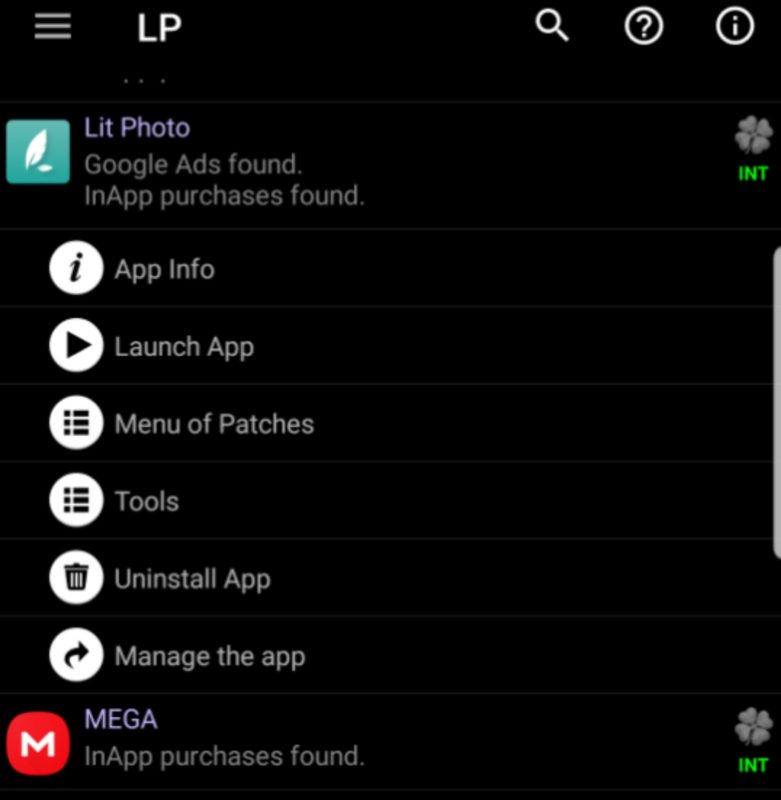Launch the Lit Photo app
The height and width of the screenshot is (800, 781).
184,345
